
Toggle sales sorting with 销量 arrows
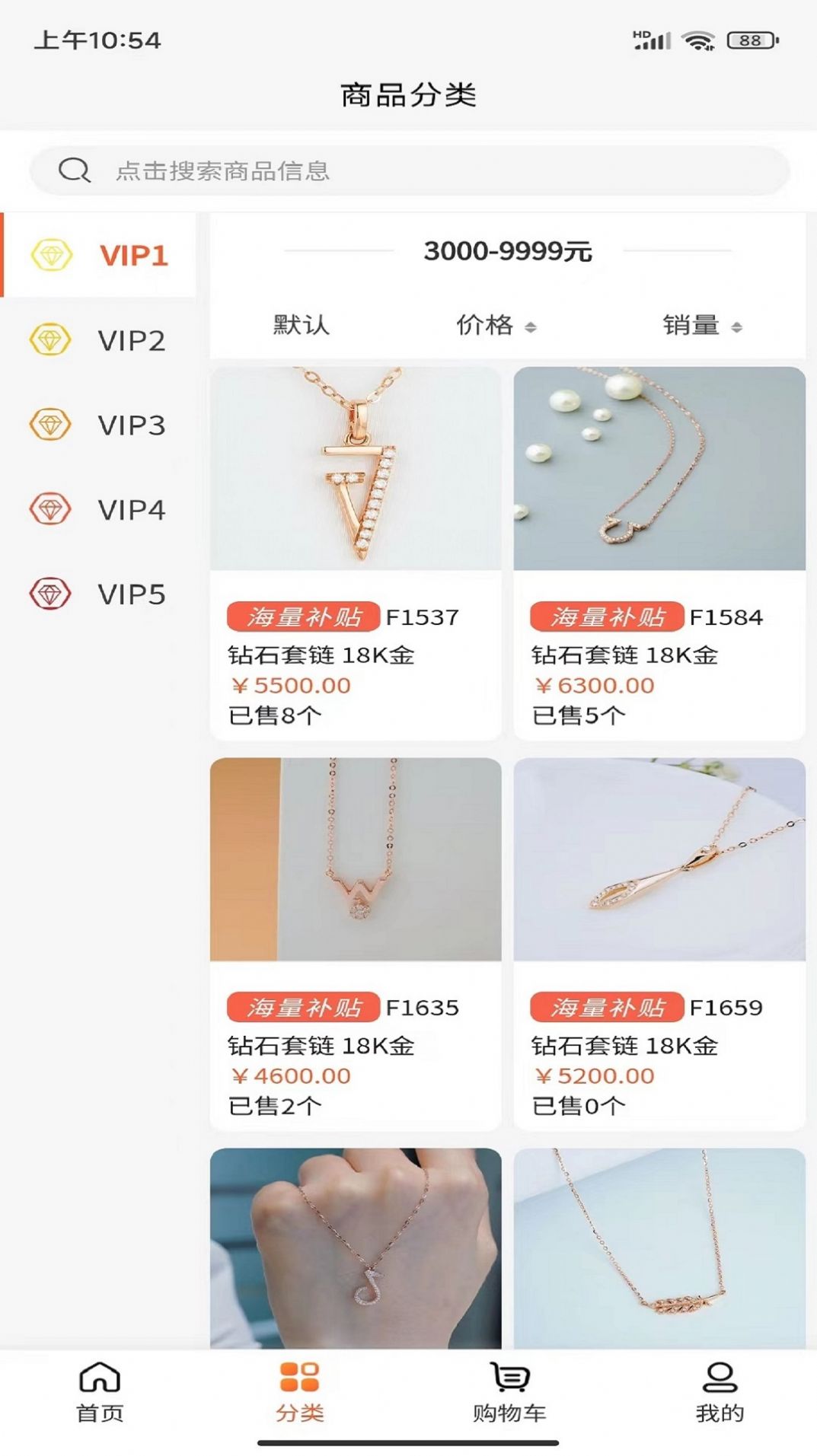click(x=701, y=326)
